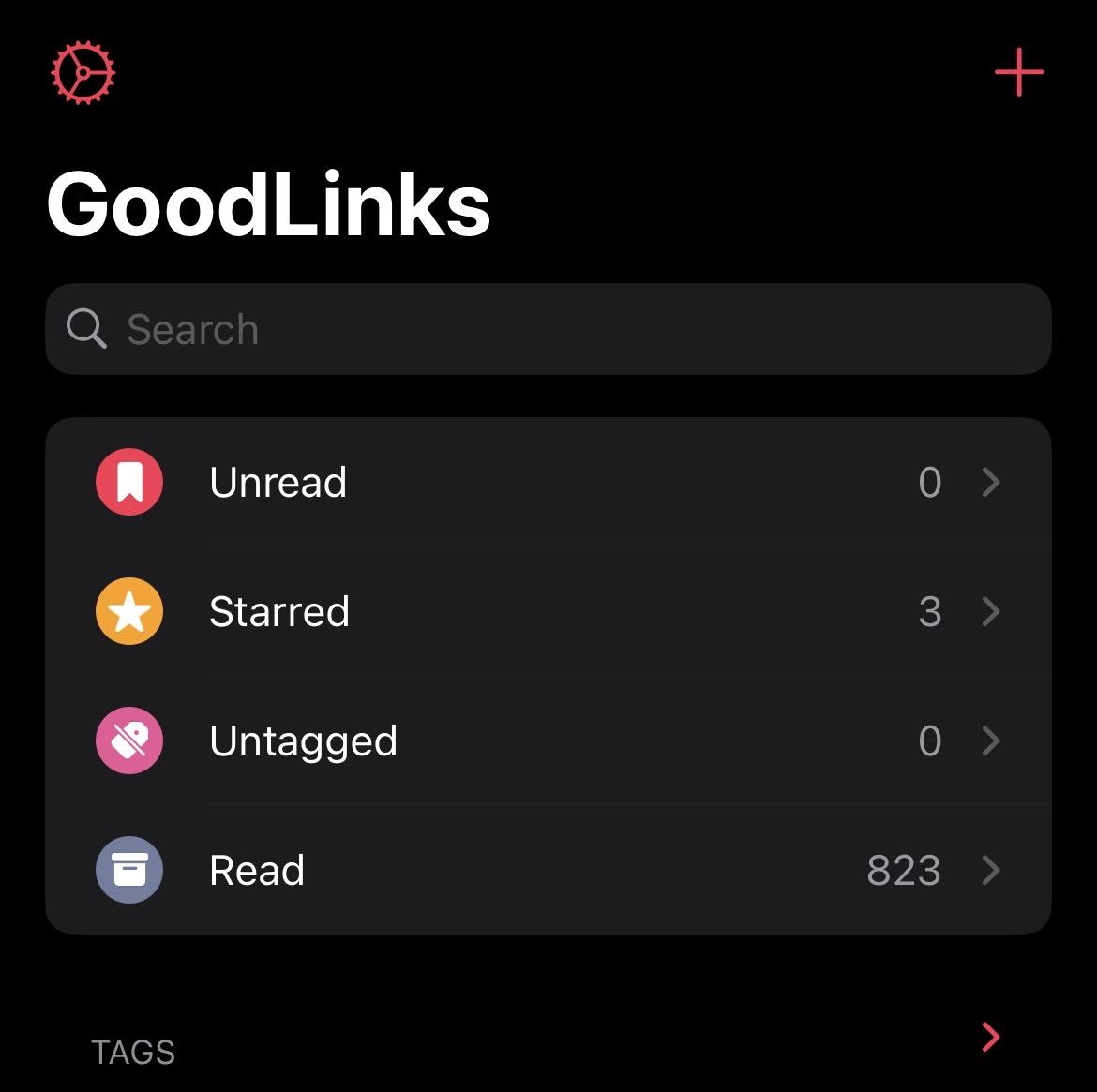
Task: Tap the Search field
Action: [548, 329]
